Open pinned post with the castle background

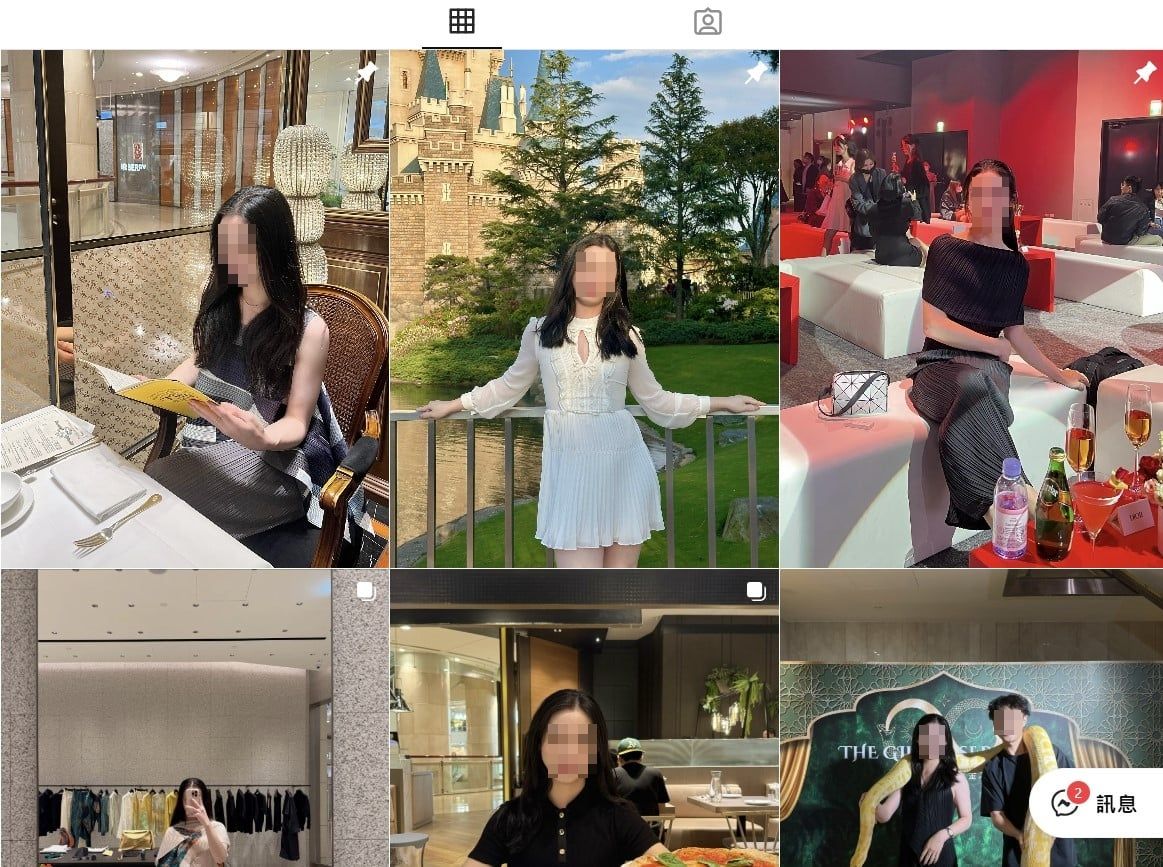584,310
